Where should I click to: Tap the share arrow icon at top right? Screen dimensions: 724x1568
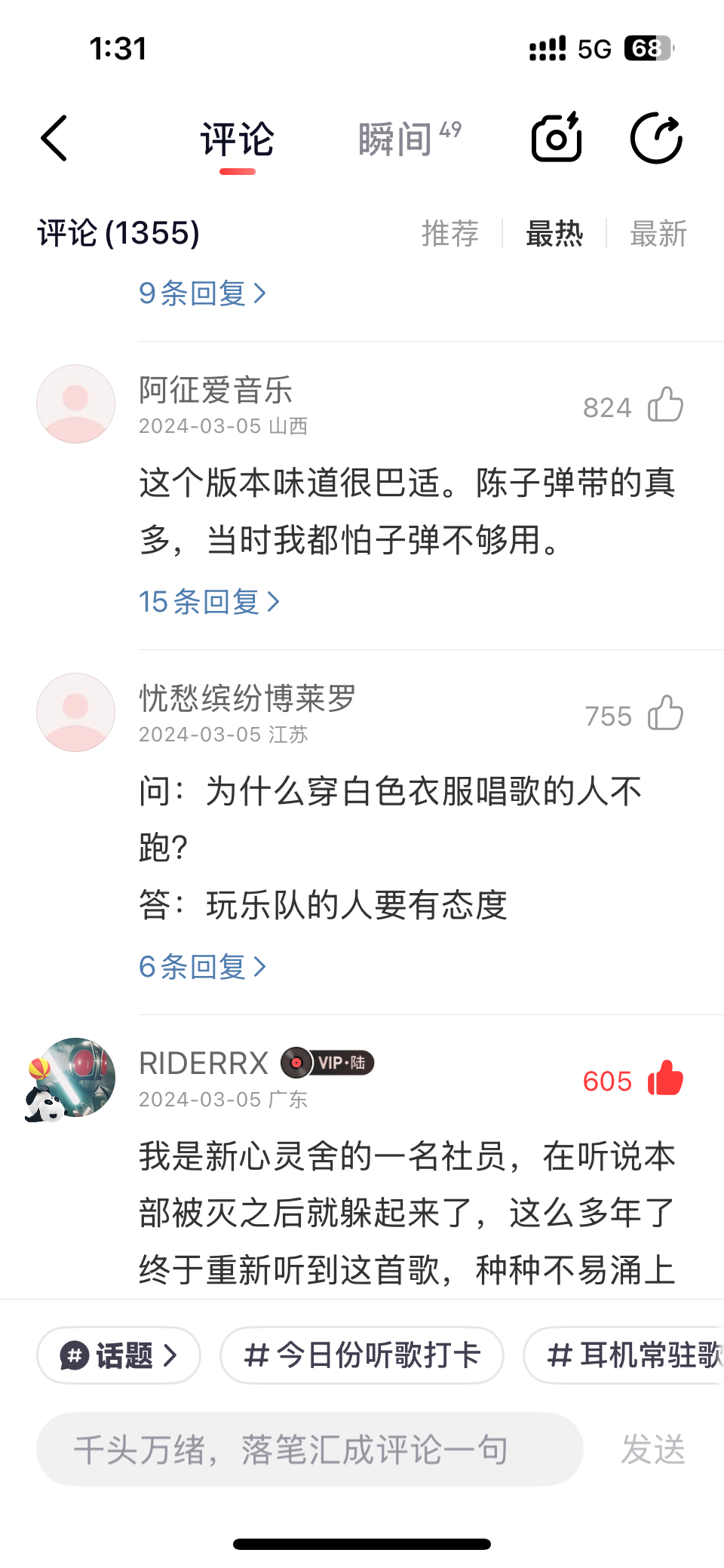[x=656, y=138]
